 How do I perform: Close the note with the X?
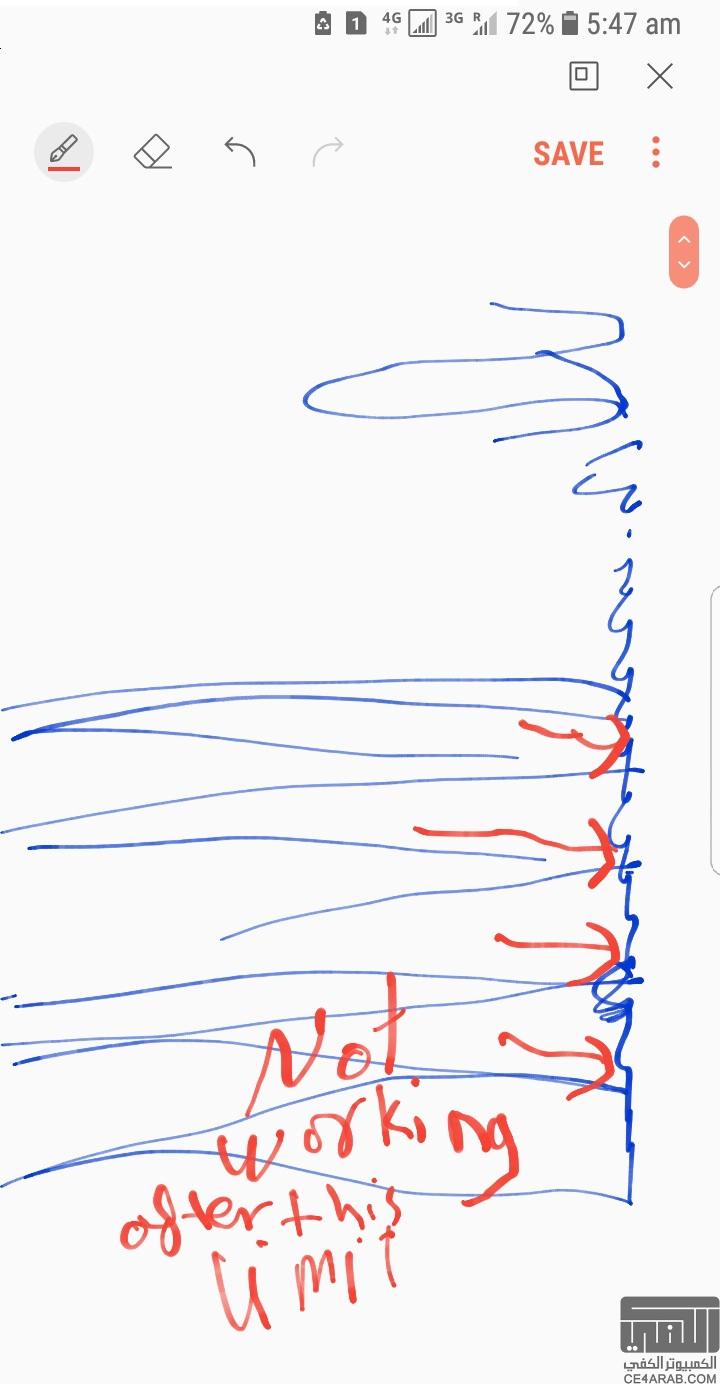660,76
